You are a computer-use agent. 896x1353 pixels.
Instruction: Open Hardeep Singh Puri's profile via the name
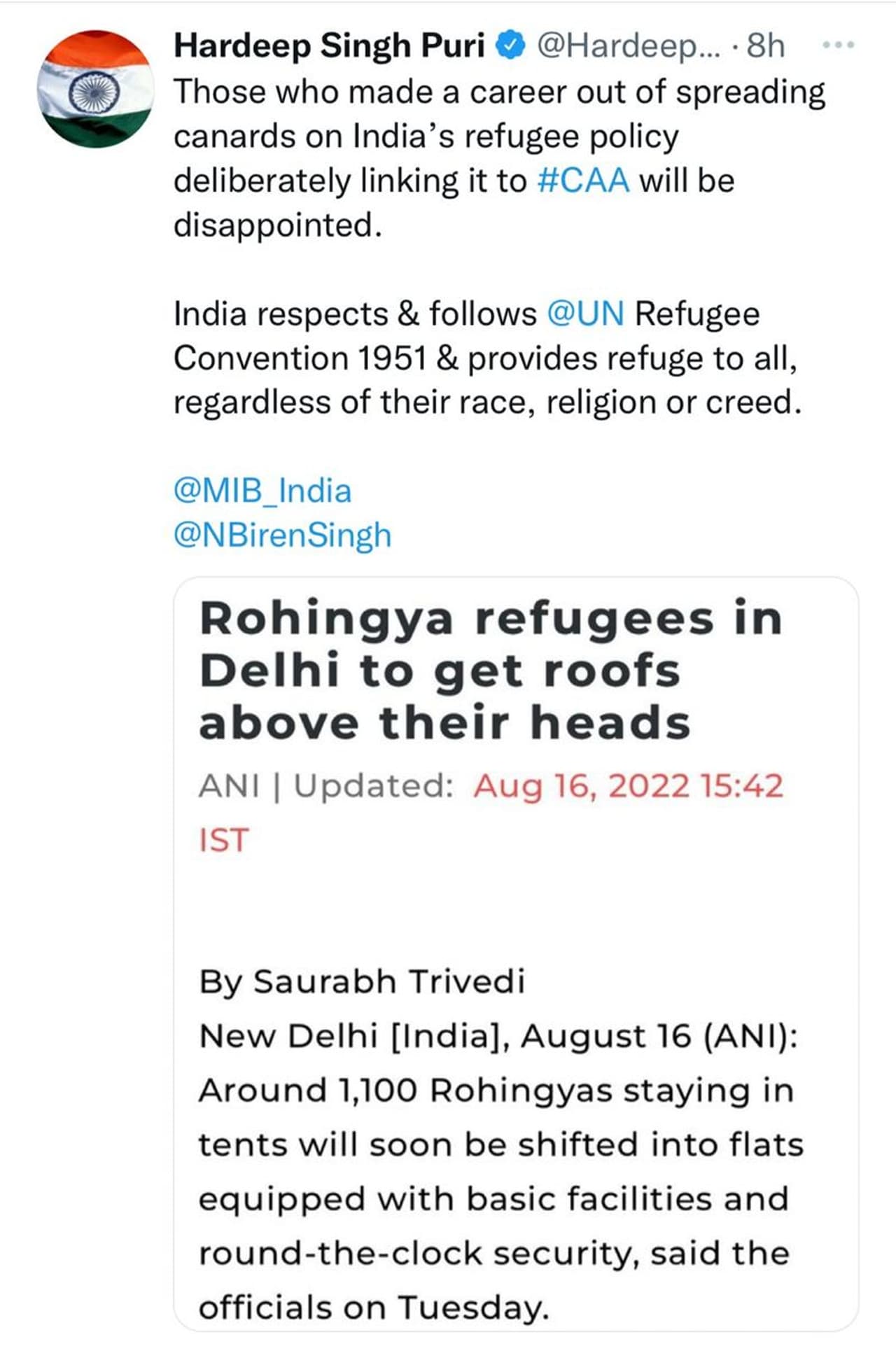coord(329,45)
